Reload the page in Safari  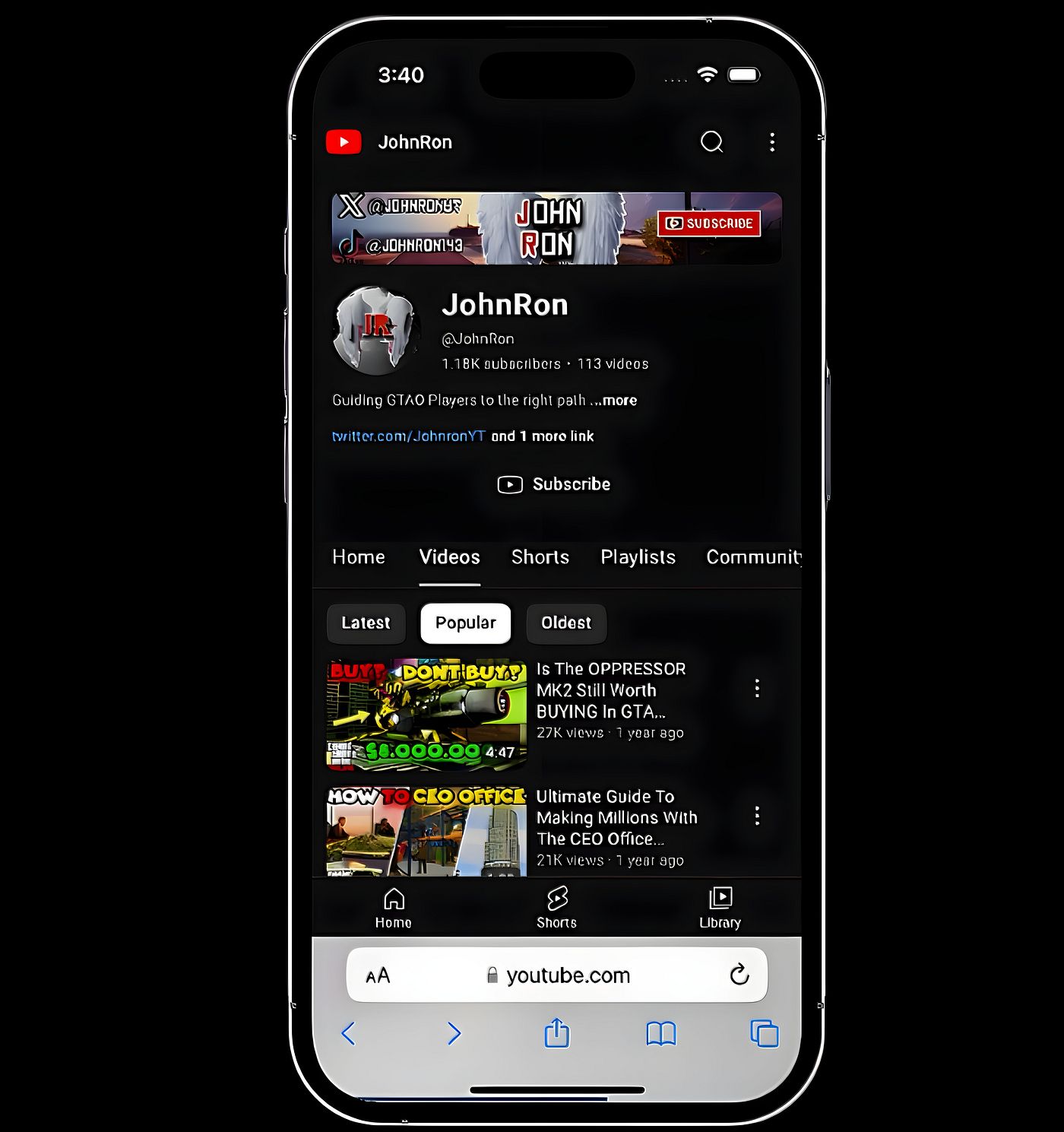[x=739, y=975]
